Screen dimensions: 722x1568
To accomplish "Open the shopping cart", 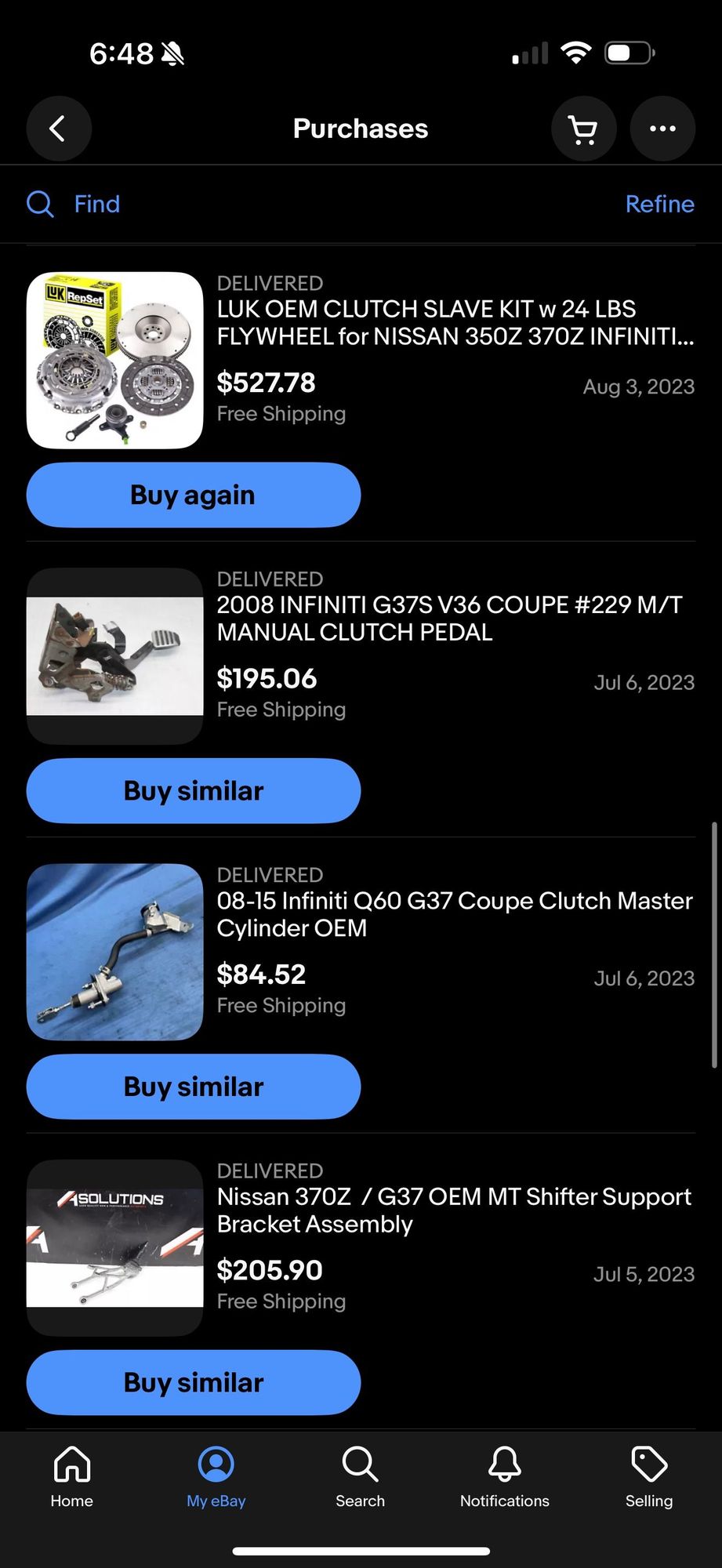I will (583, 129).
